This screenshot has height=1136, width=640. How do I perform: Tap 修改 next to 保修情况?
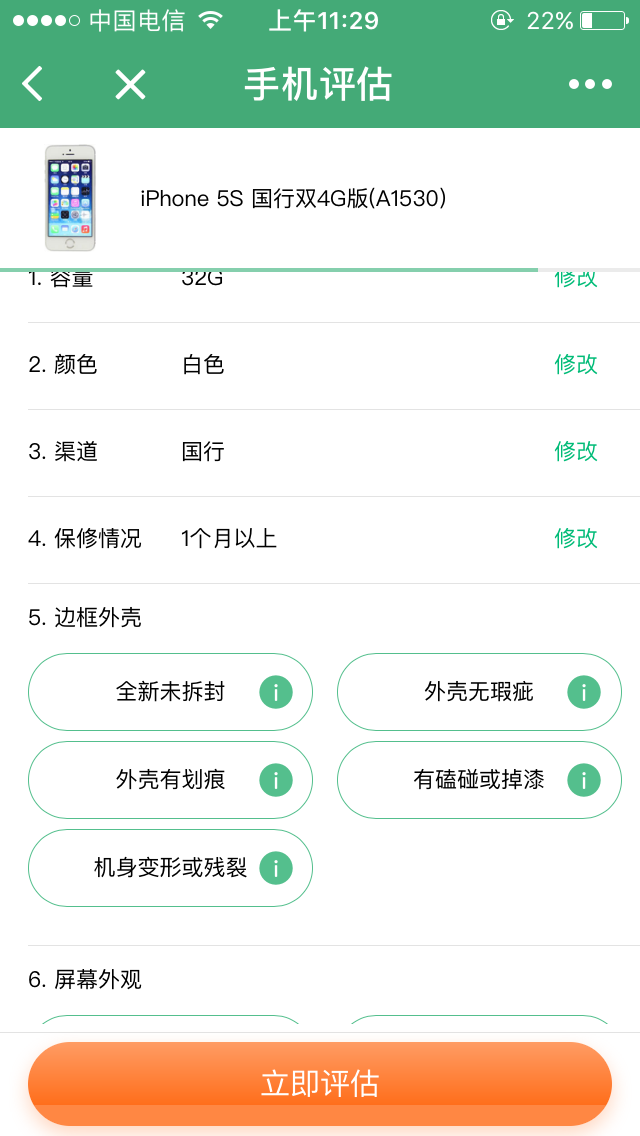576,539
